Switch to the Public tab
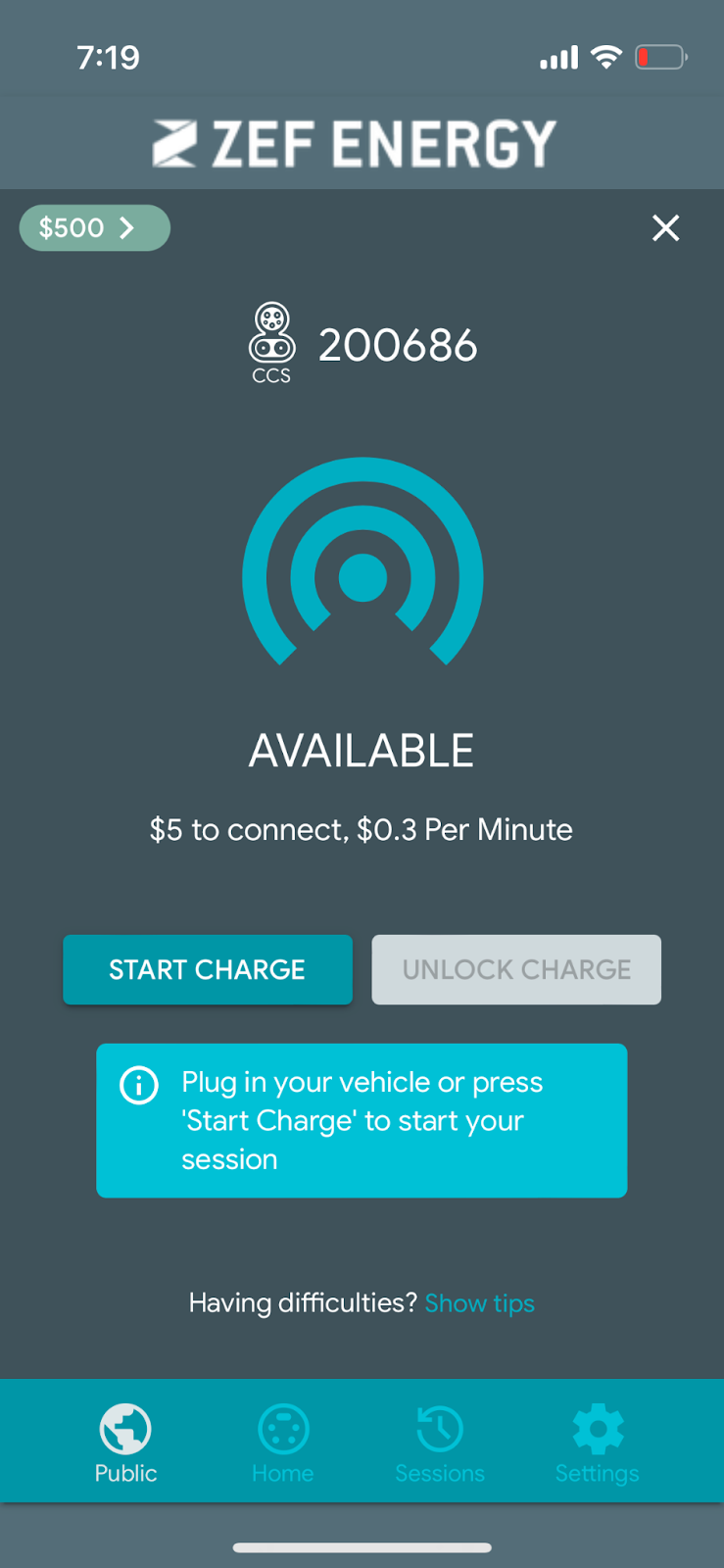Viewport: 724px width, 1568px height. coord(125,1443)
